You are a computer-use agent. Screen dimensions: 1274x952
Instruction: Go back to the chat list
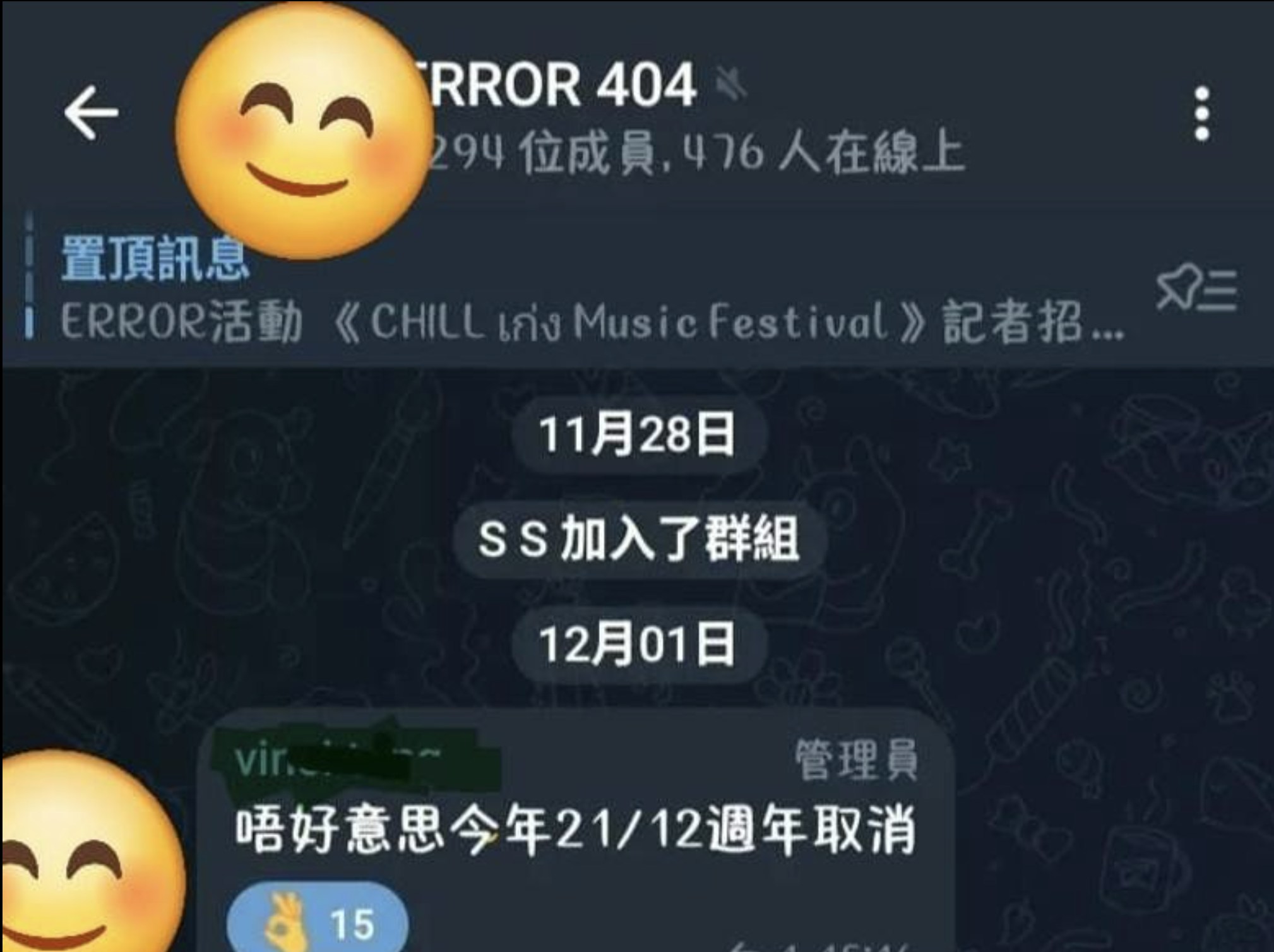tap(91, 113)
